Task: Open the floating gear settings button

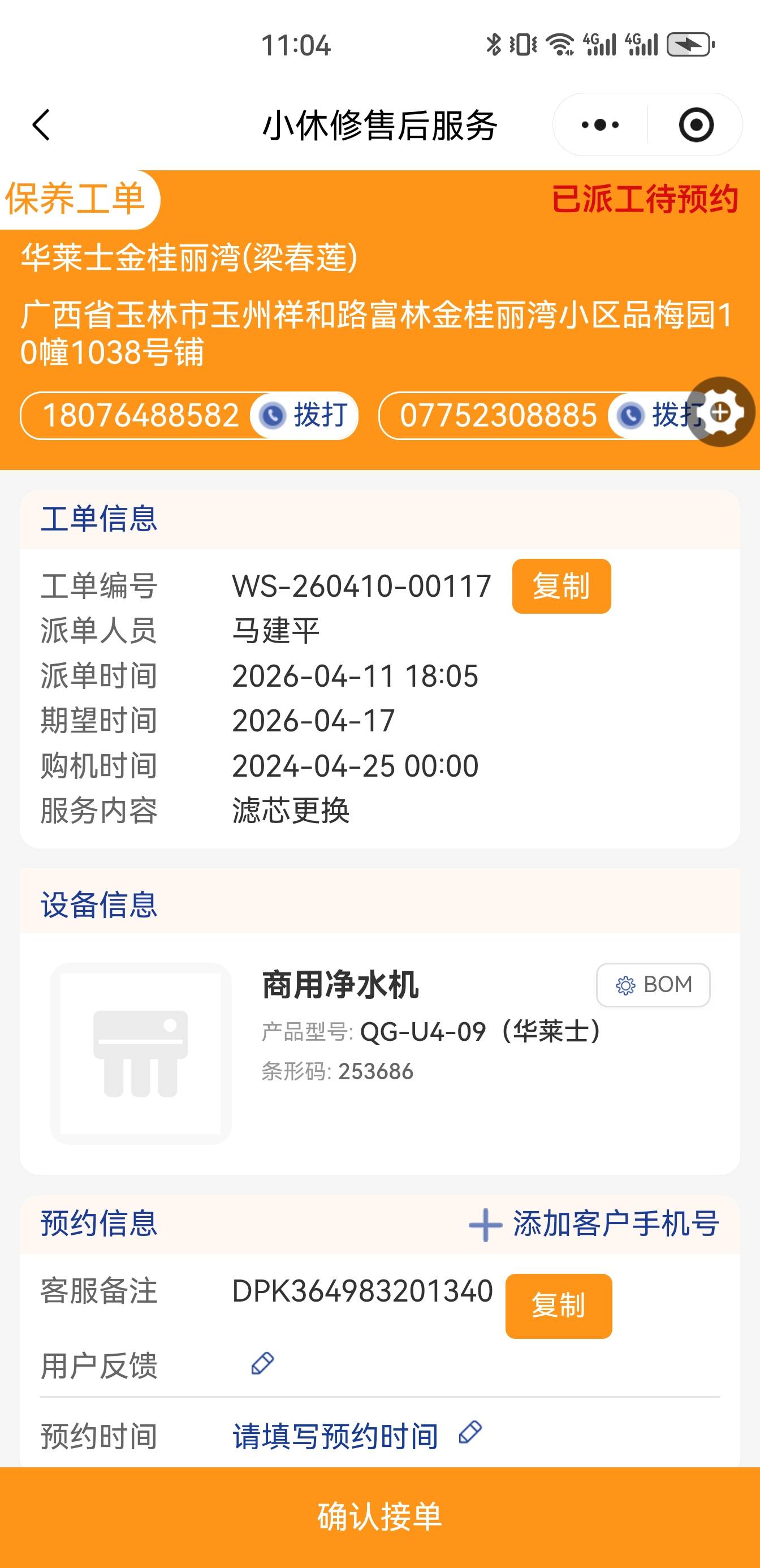Action: [x=722, y=412]
